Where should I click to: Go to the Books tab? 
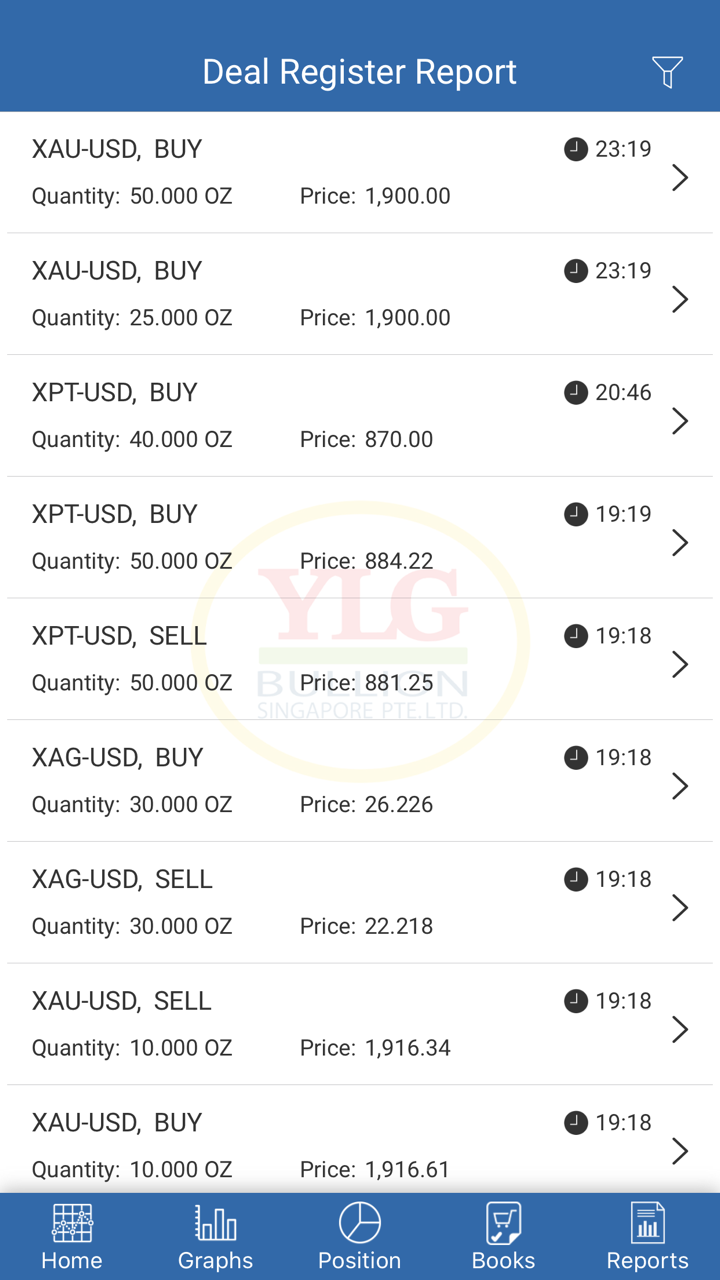503,1237
